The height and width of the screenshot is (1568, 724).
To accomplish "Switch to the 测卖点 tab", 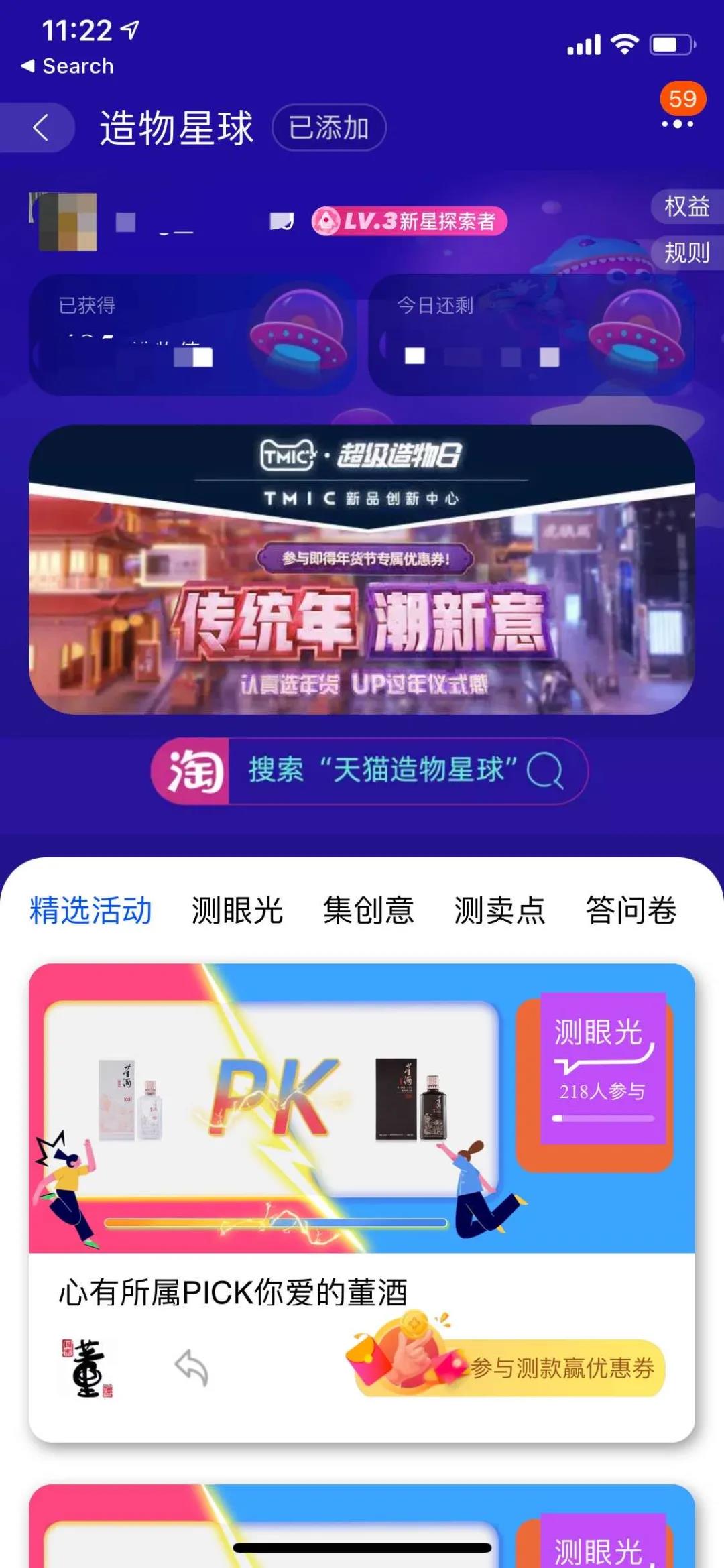I will tap(500, 910).
